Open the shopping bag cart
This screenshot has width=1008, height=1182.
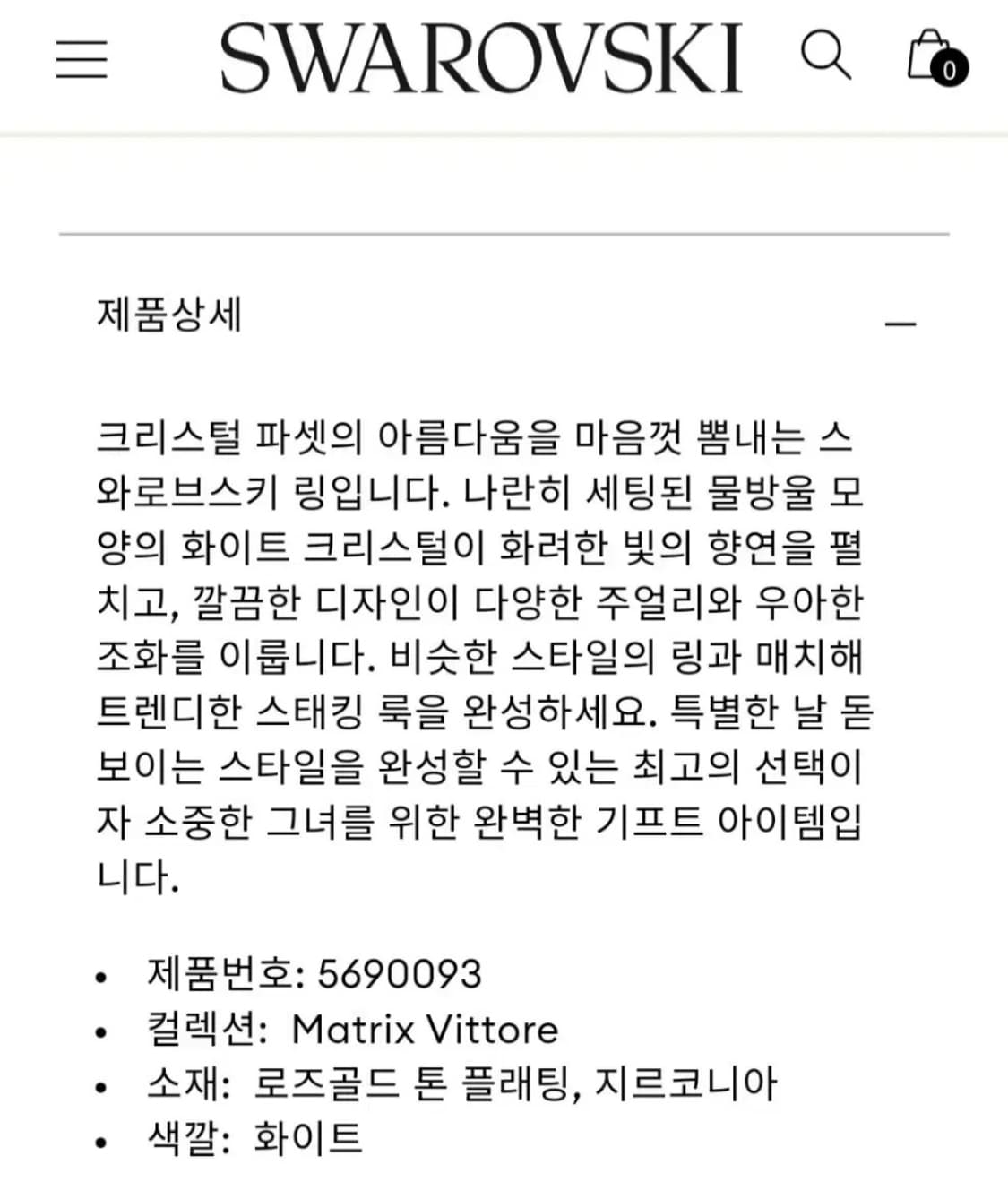click(x=928, y=56)
